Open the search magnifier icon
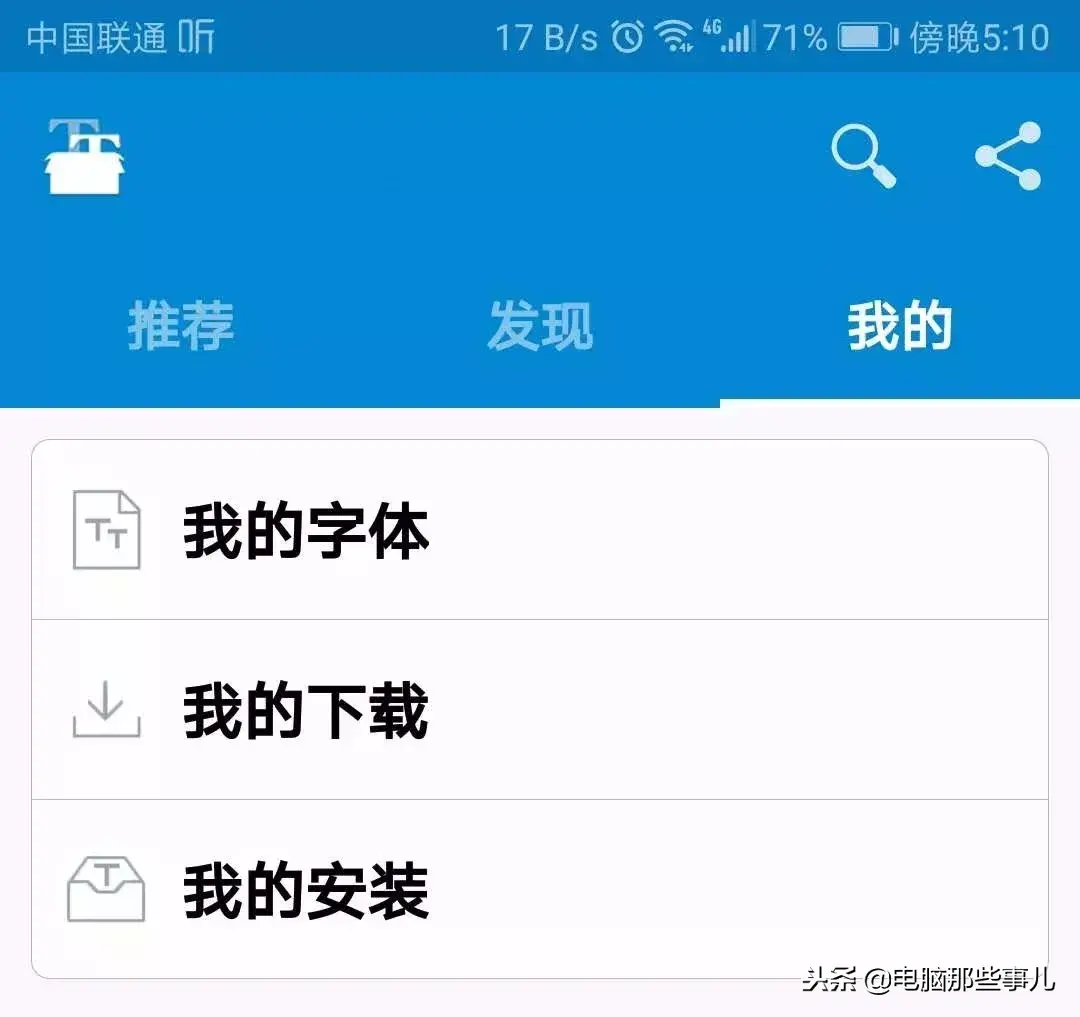 [x=864, y=156]
